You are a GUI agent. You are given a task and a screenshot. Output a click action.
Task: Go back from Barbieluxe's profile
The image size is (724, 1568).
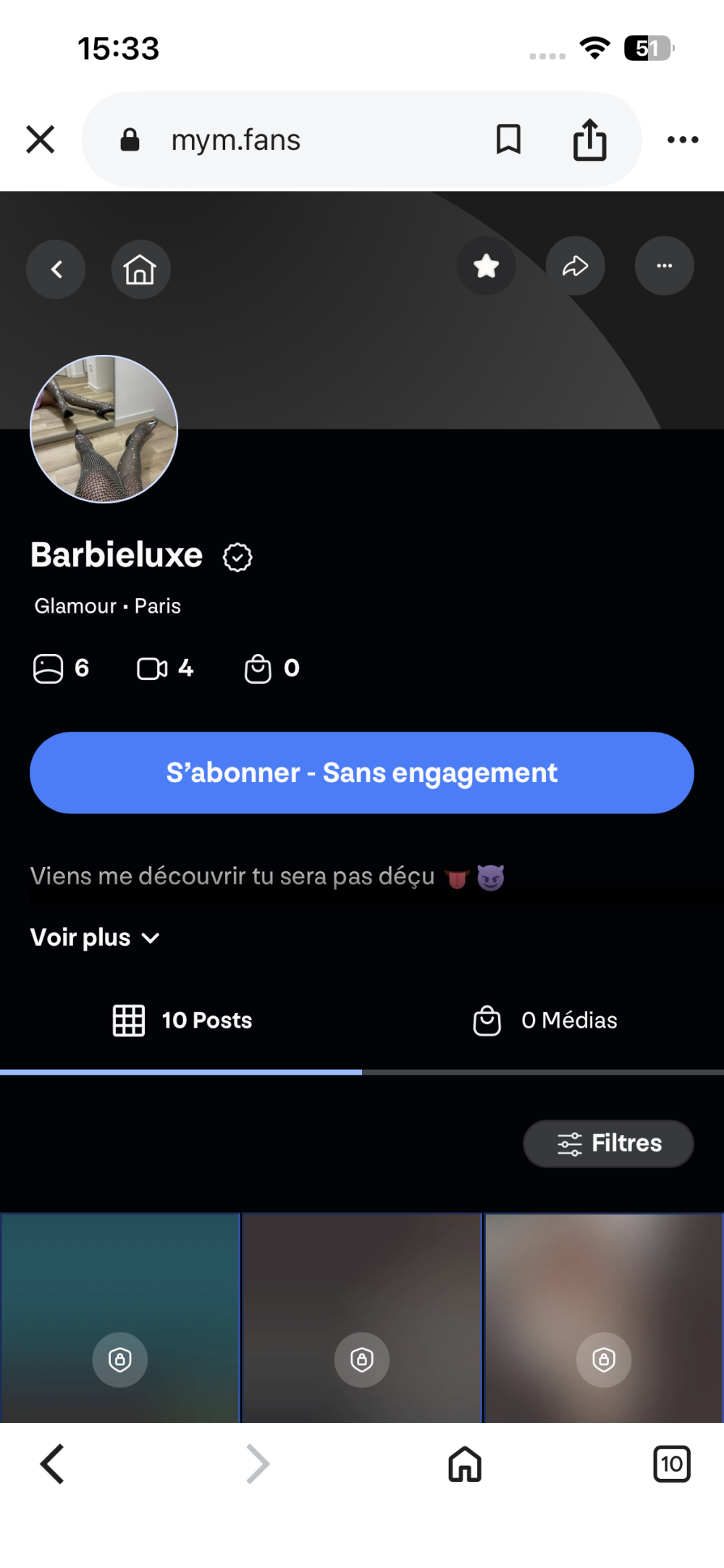(x=56, y=269)
